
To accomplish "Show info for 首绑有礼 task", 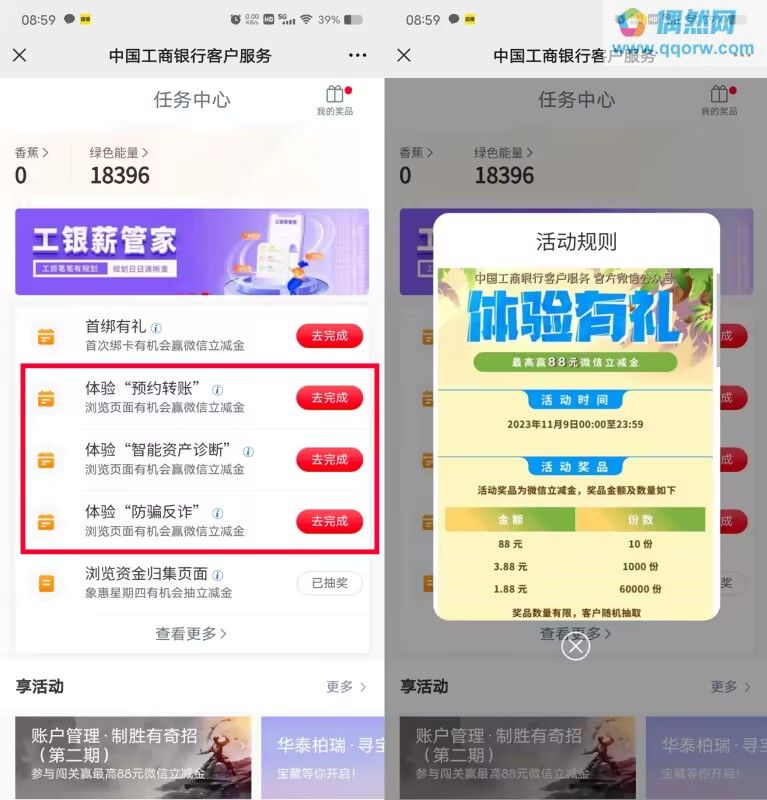I will point(157,328).
